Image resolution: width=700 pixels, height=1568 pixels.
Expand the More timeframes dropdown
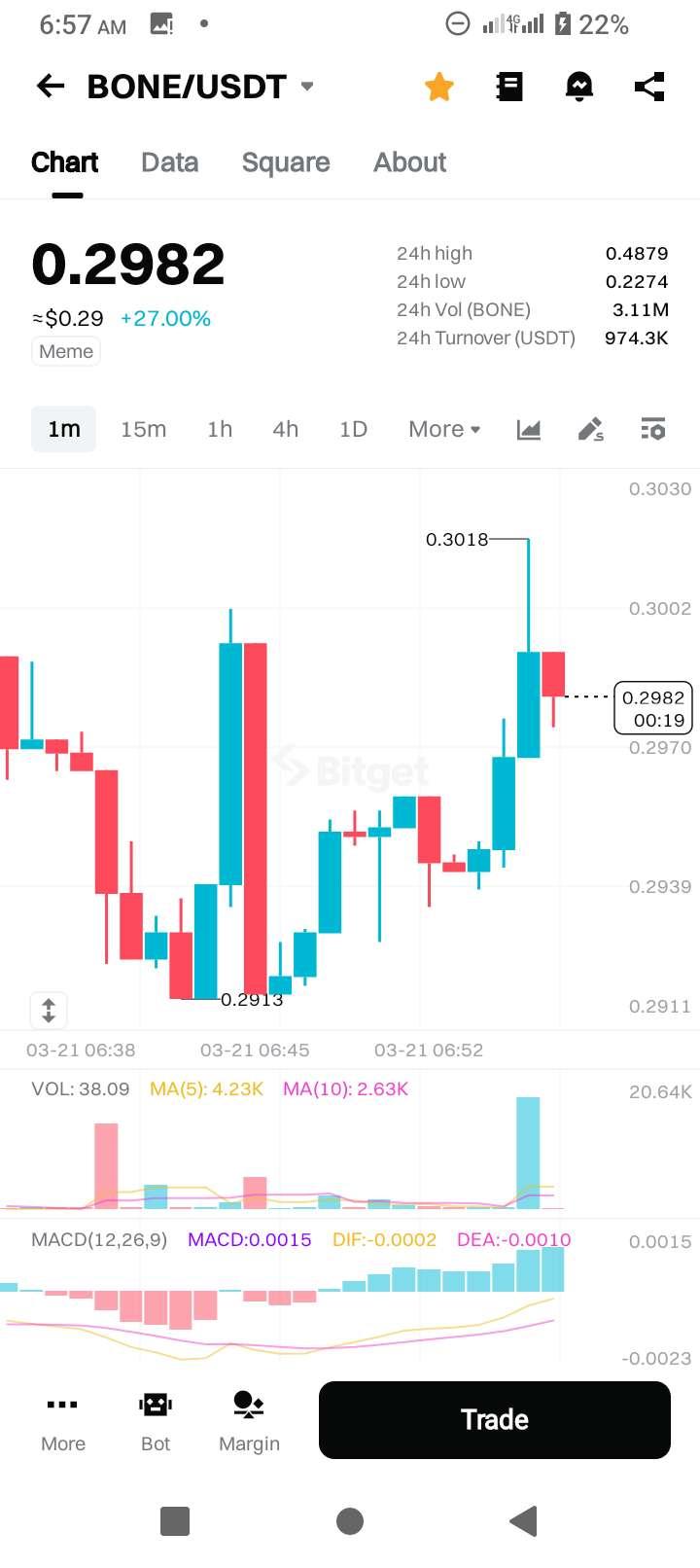click(444, 429)
